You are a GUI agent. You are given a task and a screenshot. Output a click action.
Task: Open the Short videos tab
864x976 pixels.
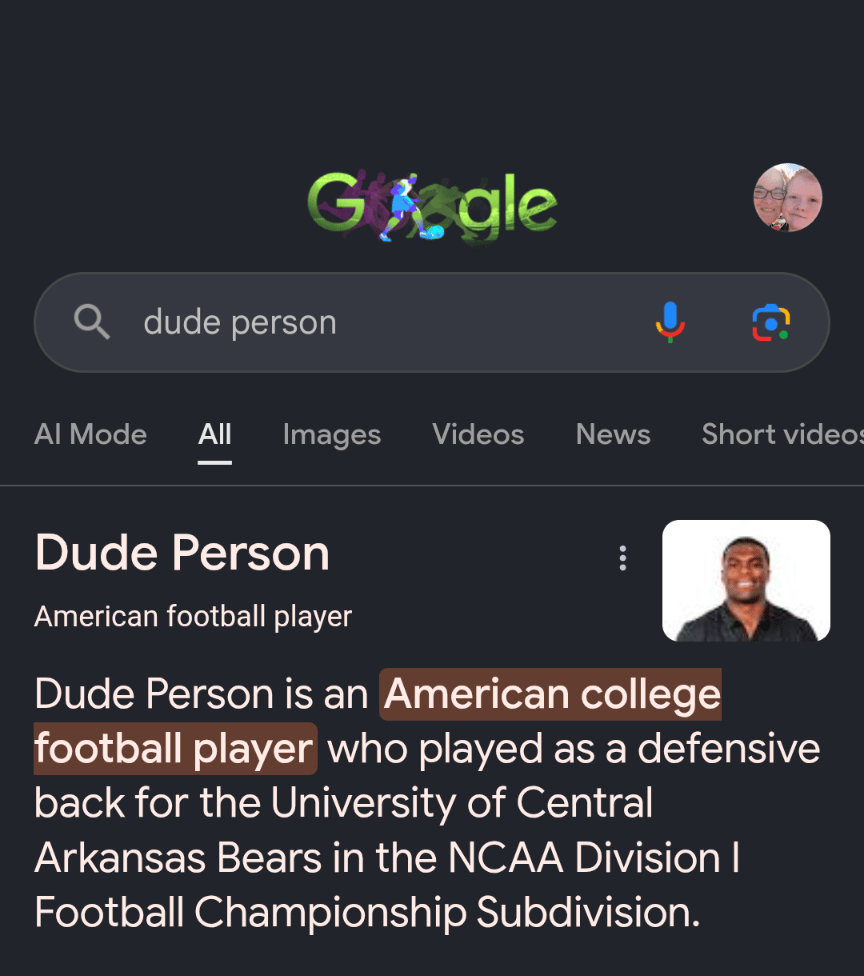782,434
